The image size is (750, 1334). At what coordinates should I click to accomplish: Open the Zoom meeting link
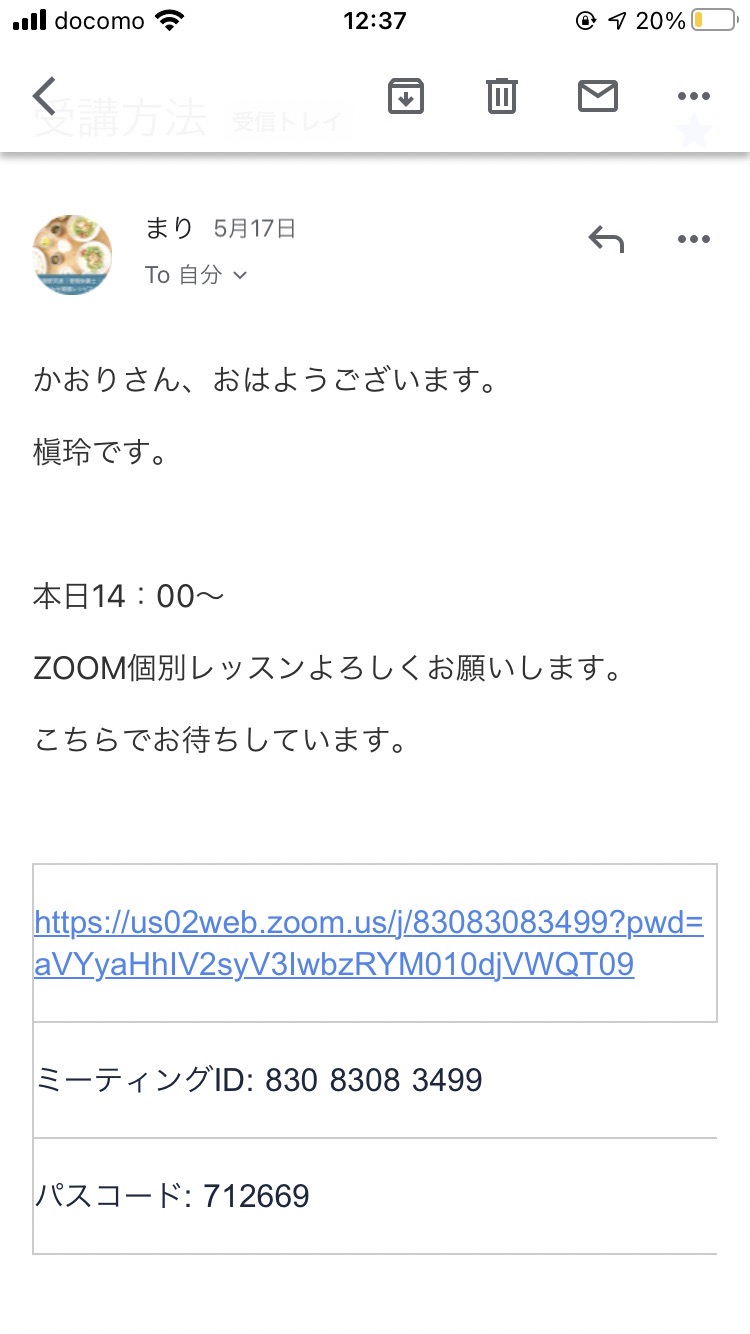[x=369, y=943]
